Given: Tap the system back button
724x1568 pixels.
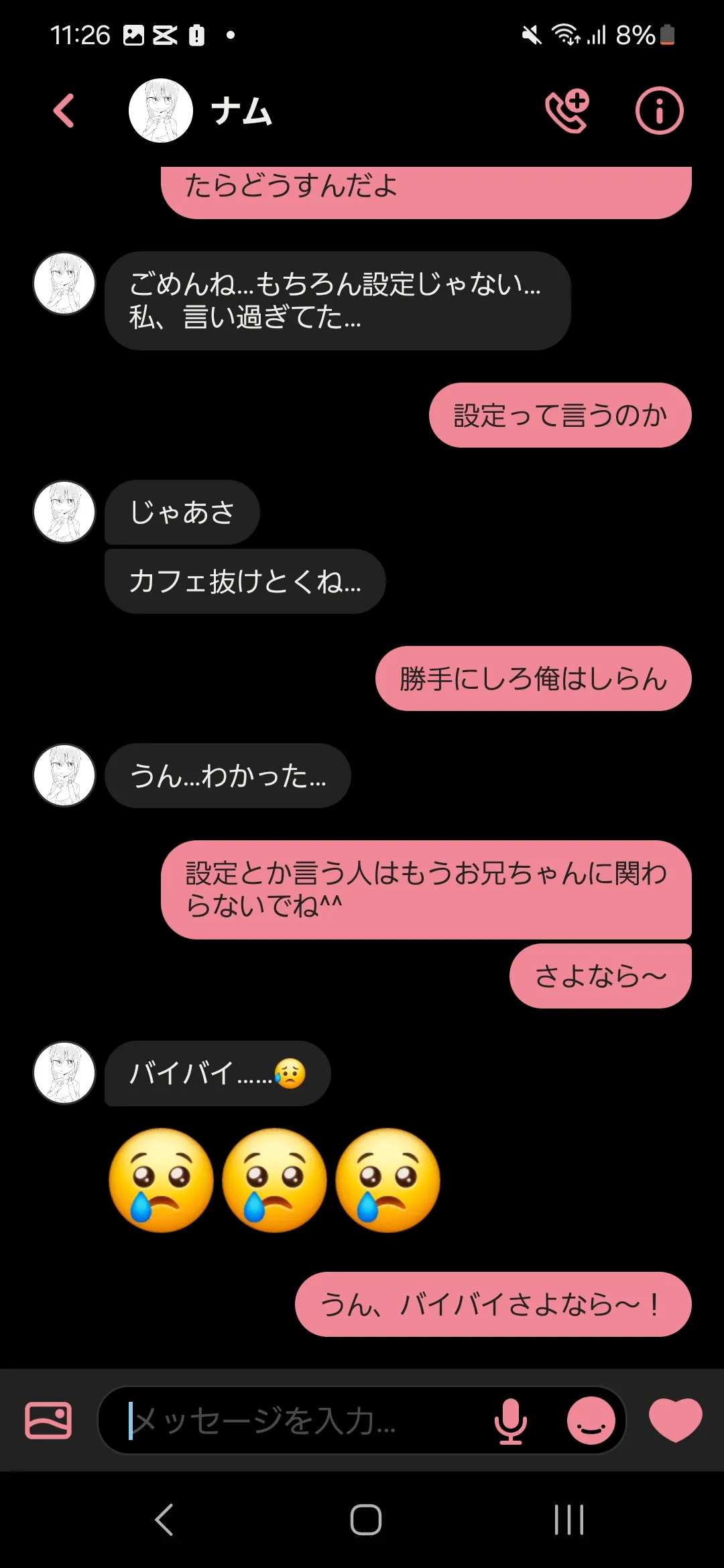Looking at the screenshot, I should (x=164, y=1519).
